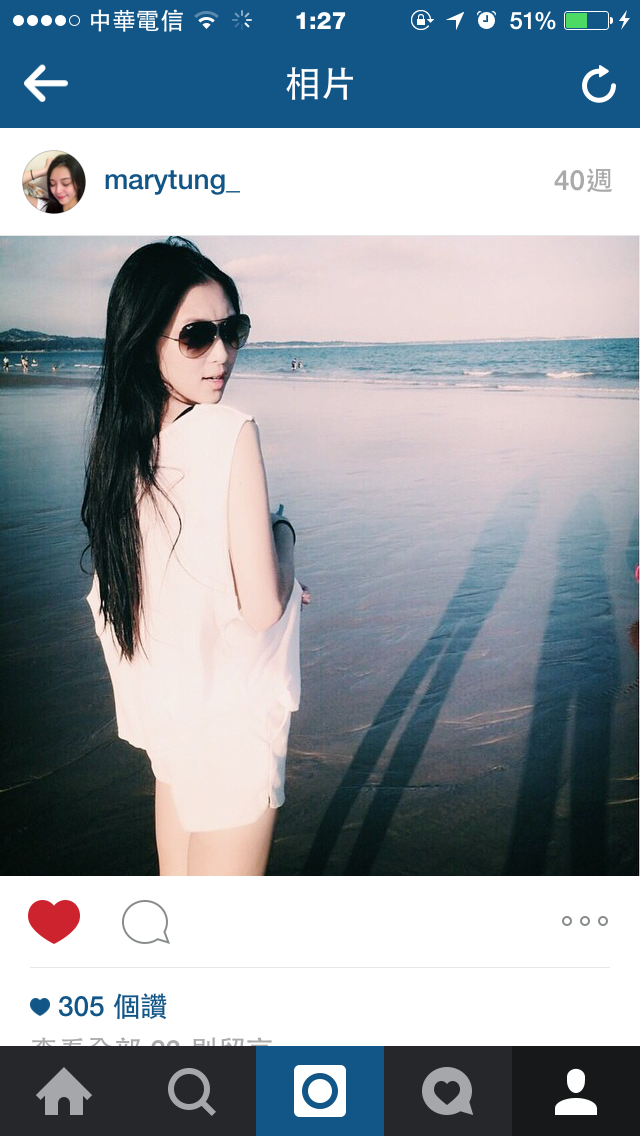
Task: Switch to the profile tab
Action: click(576, 1091)
